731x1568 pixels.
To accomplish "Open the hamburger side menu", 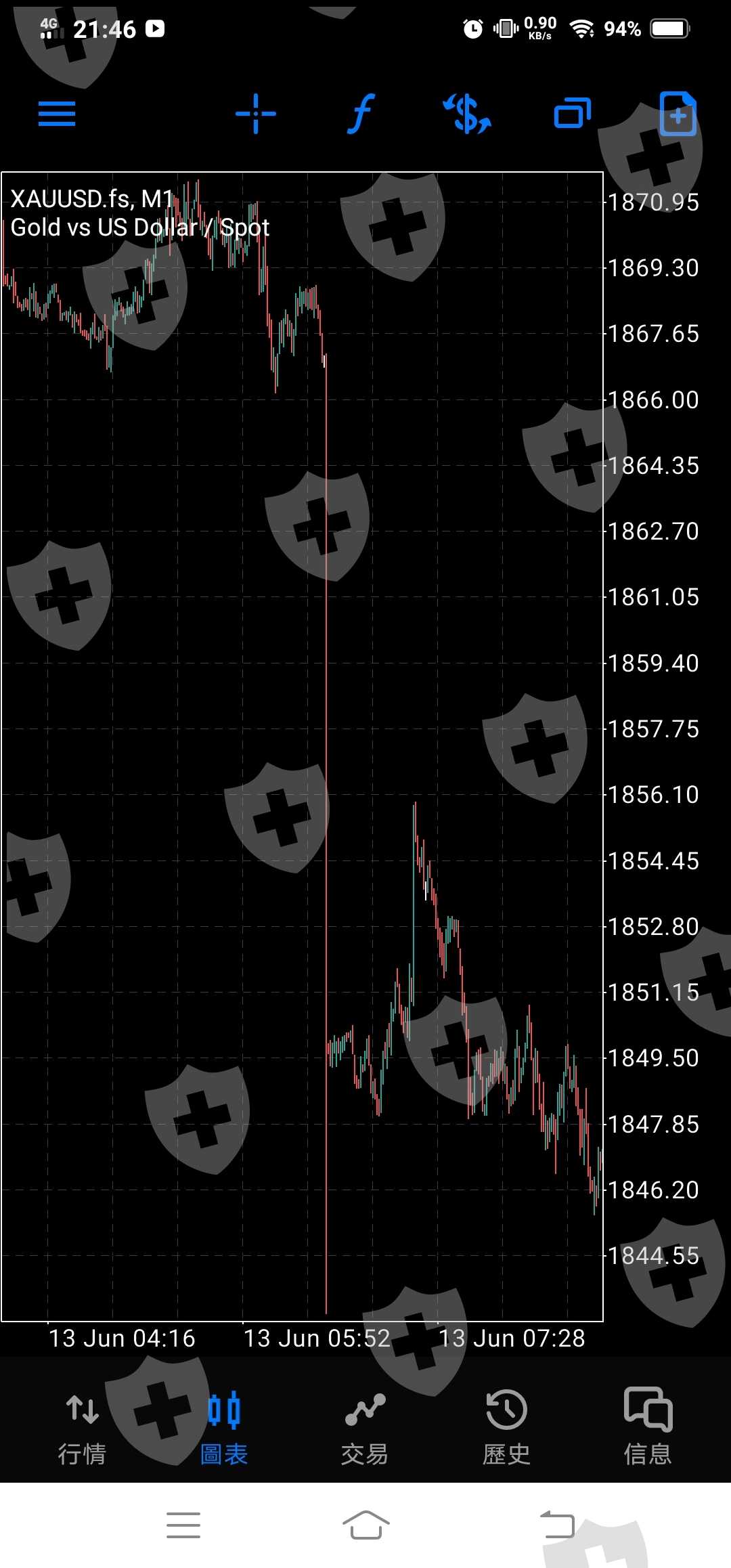I will pyautogui.click(x=57, y=114).
